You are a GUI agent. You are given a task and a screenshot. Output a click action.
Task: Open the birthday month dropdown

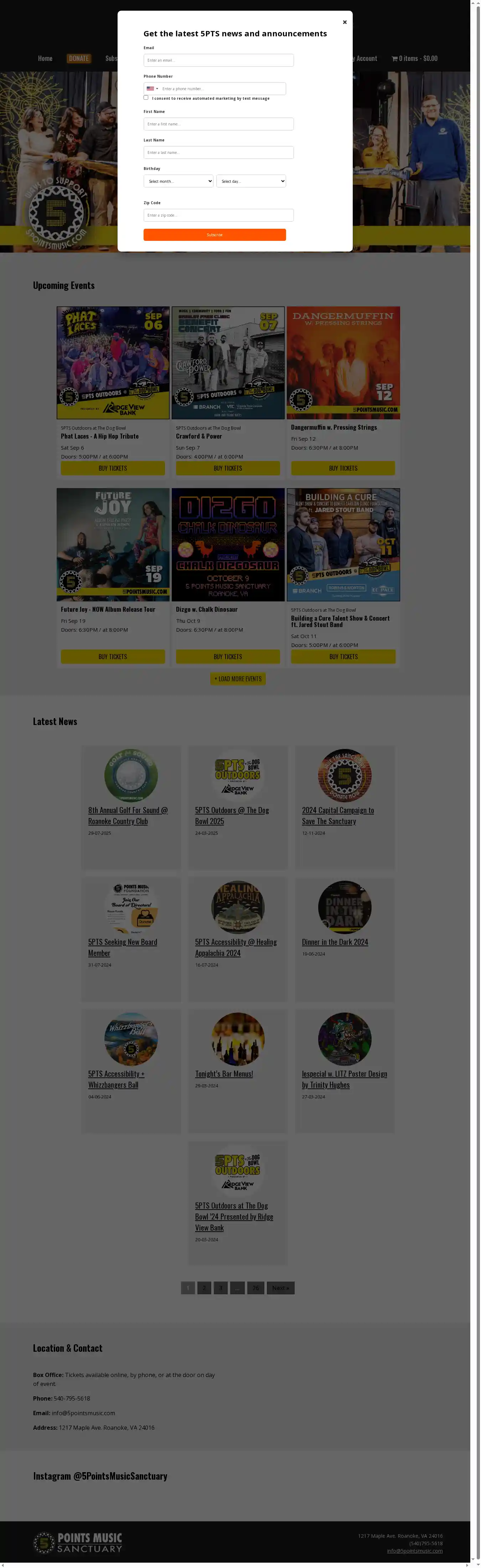(179, 181)
